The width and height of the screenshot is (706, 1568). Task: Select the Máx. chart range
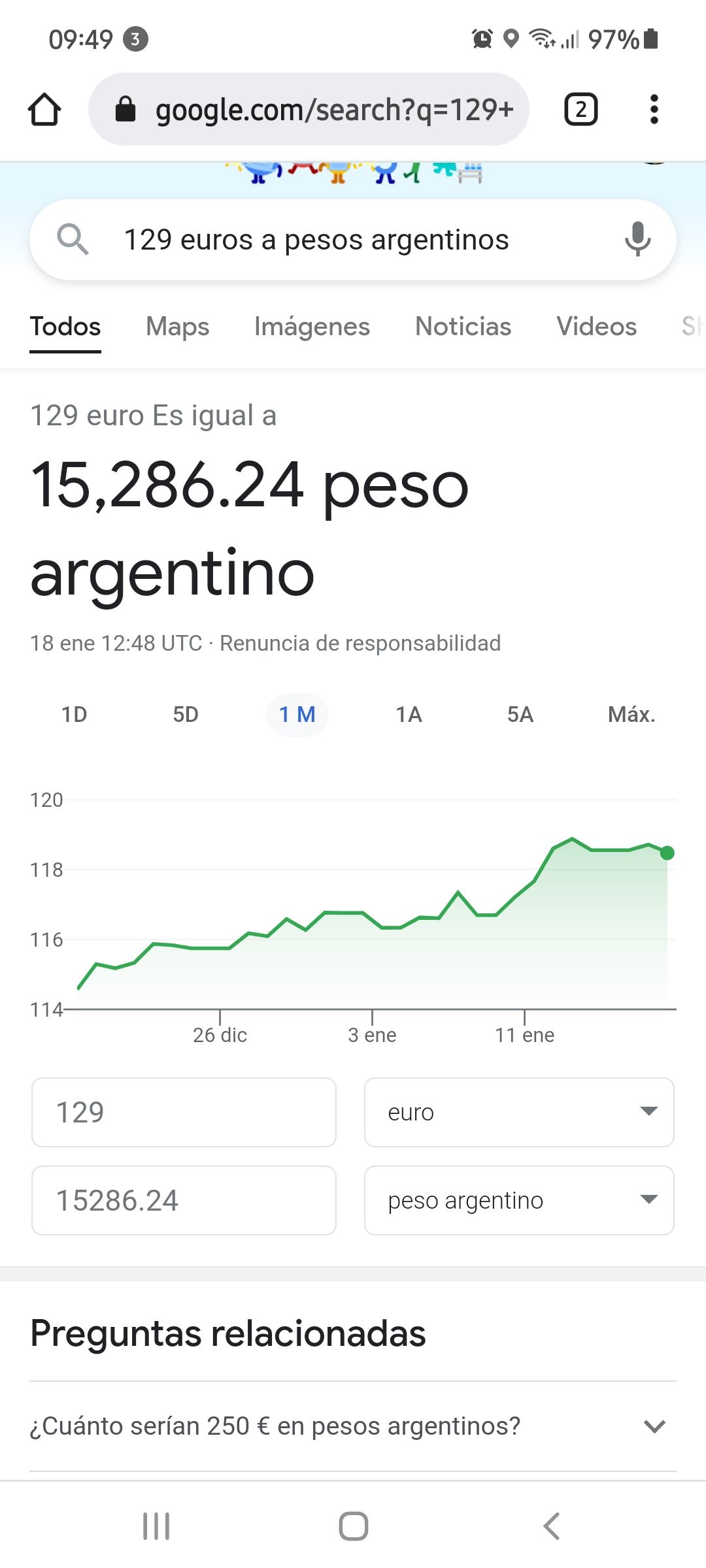(x=631, y=715)
